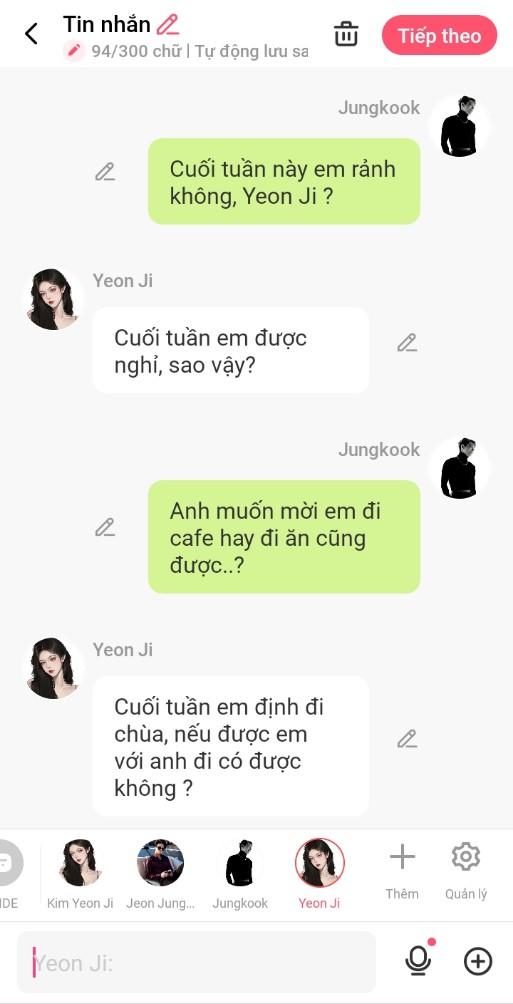Edit the Tin nhắn title
The height and width of the screenshot is (1004, 513).
pyautogui.click(x=168, y=25)
